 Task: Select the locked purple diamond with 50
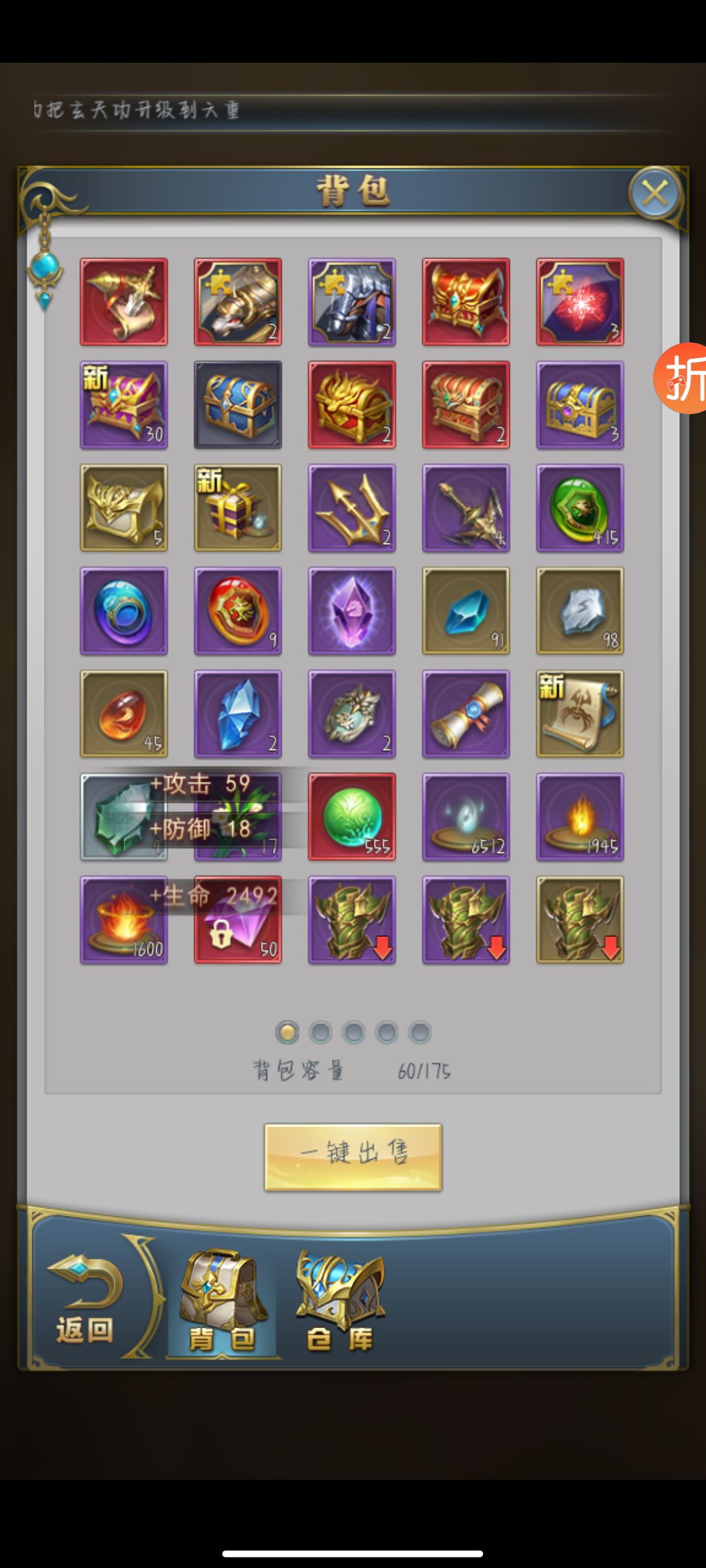(237, 920)
